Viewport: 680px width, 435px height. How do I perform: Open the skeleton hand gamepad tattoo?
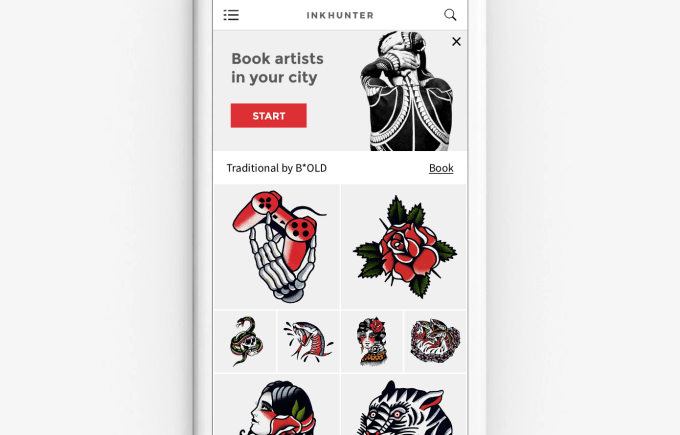click(x=276, y=246)
